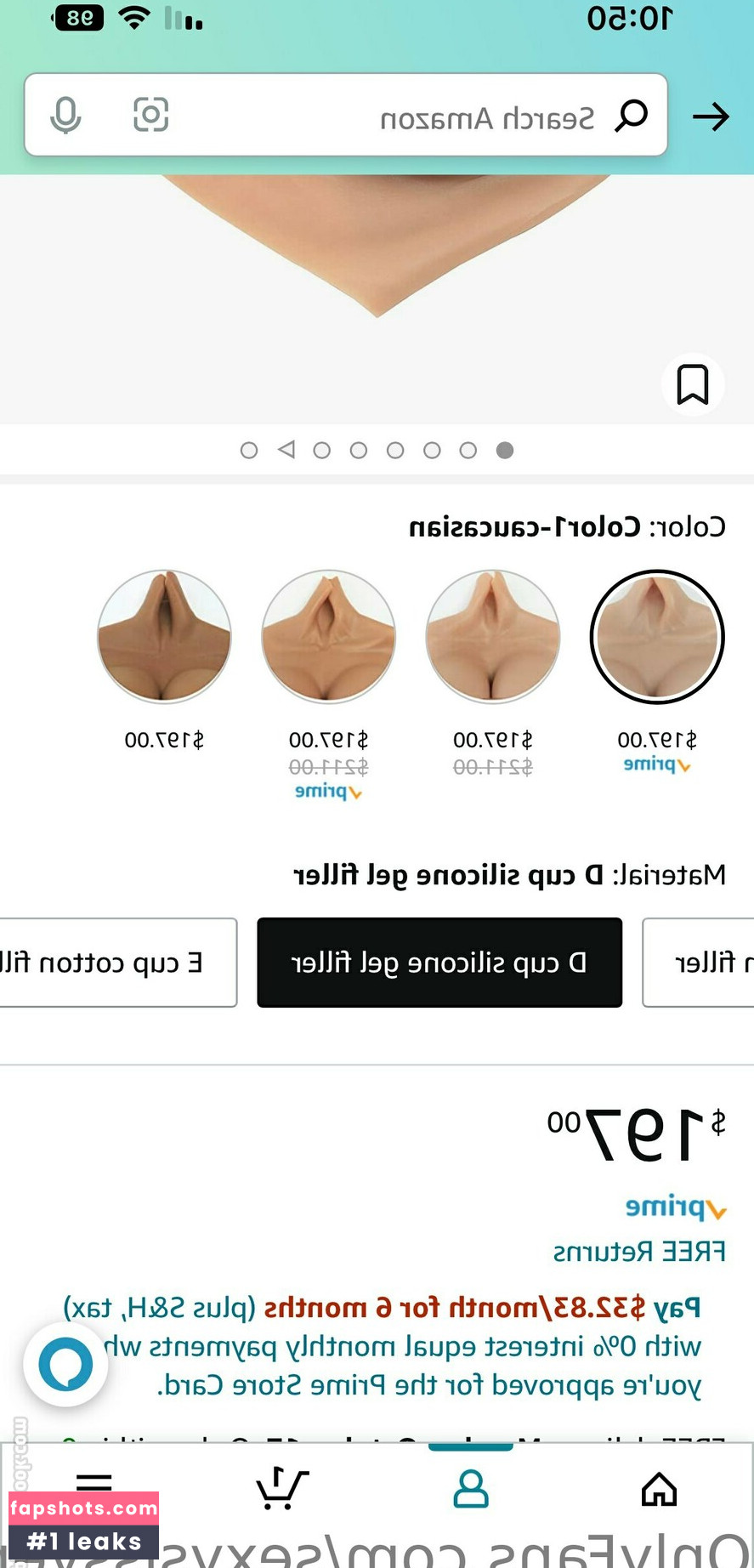Switch to the profile tab
Image resolution: width=754 pixels, height=1568 pixels.
tap(470, 1490)
